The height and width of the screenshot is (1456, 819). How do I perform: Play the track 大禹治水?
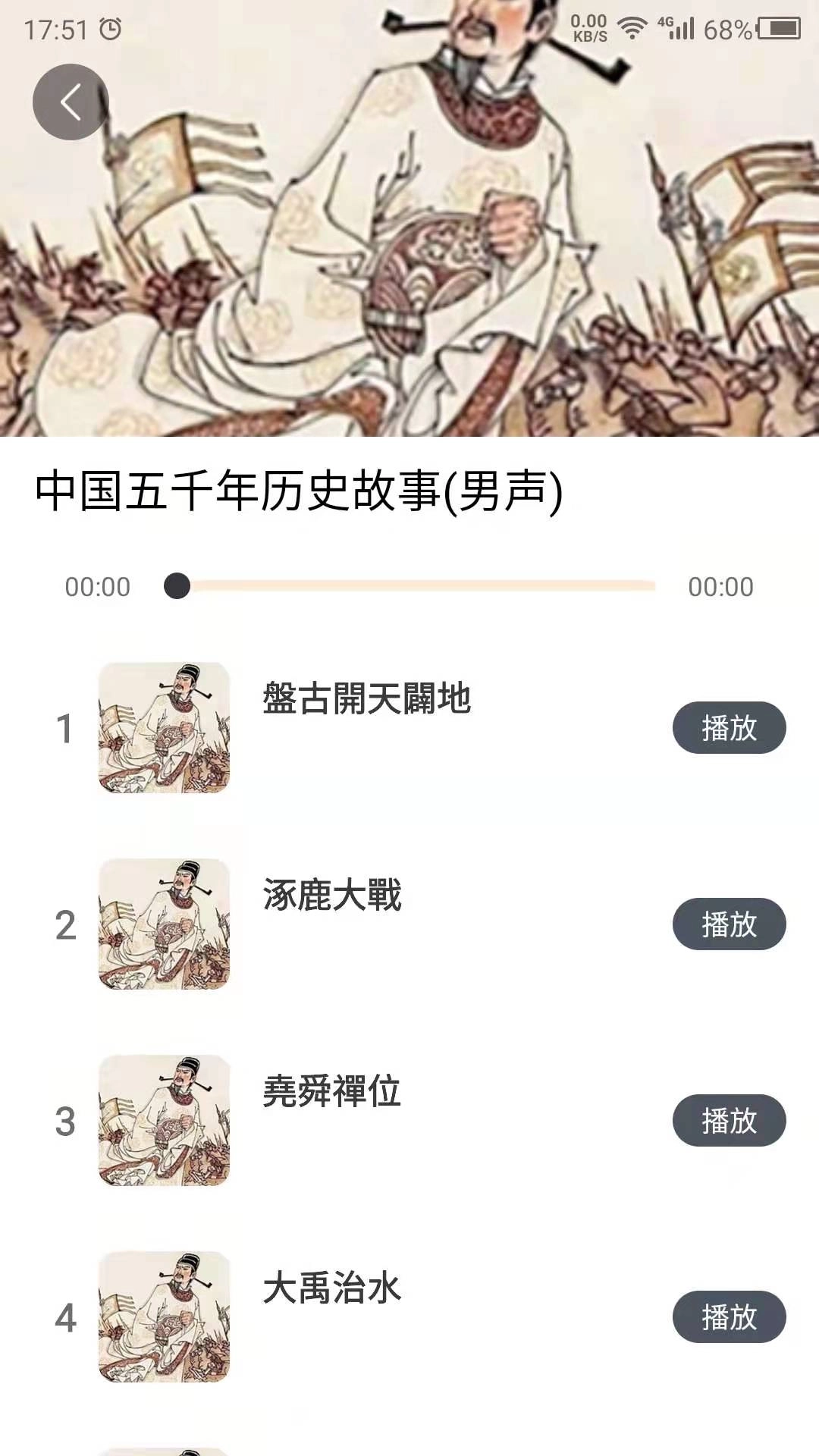pos(728,1317)
